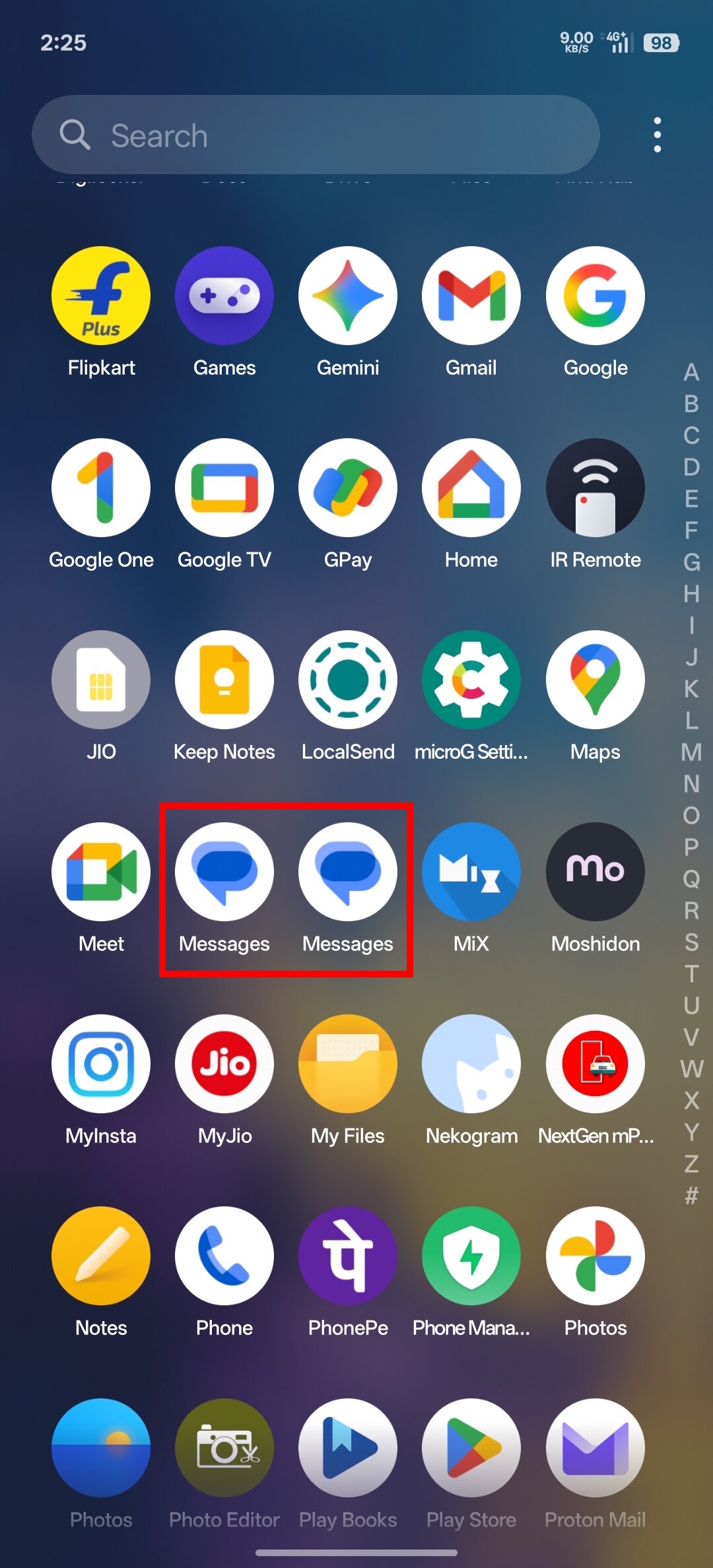Open the Gmail app

click(471, 296)
